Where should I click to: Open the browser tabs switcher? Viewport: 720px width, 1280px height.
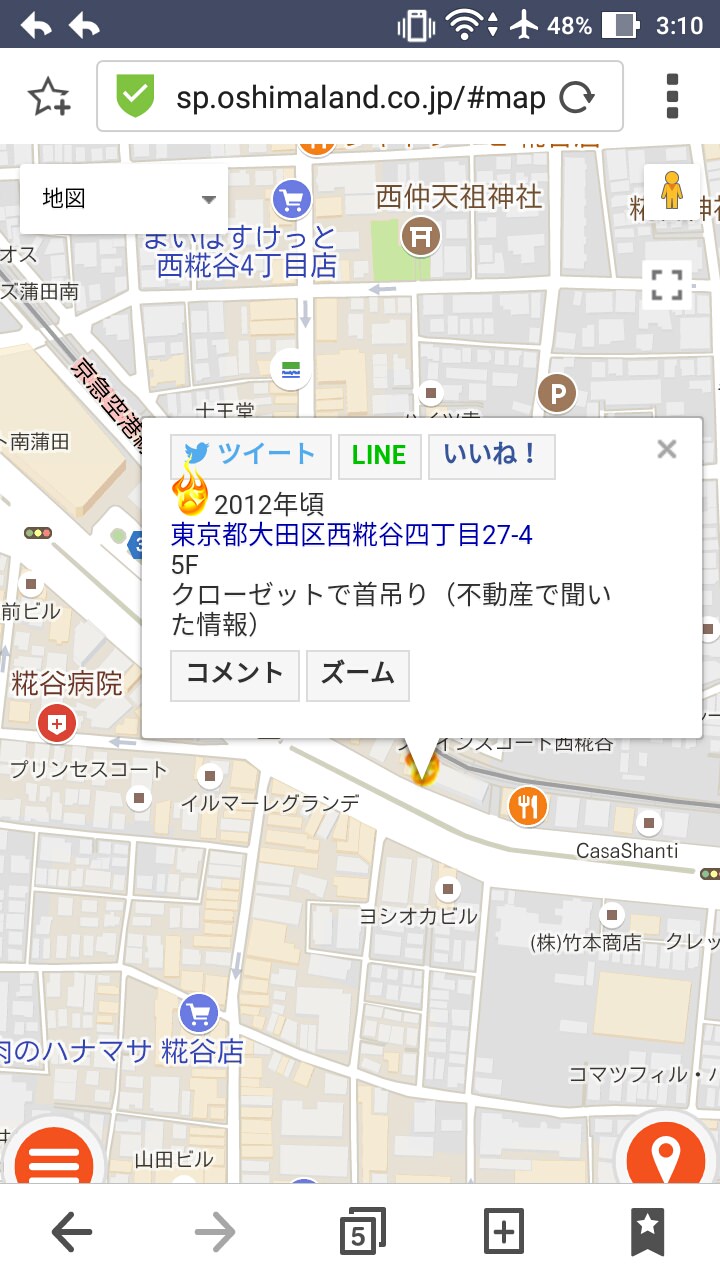pos(360,1233)
